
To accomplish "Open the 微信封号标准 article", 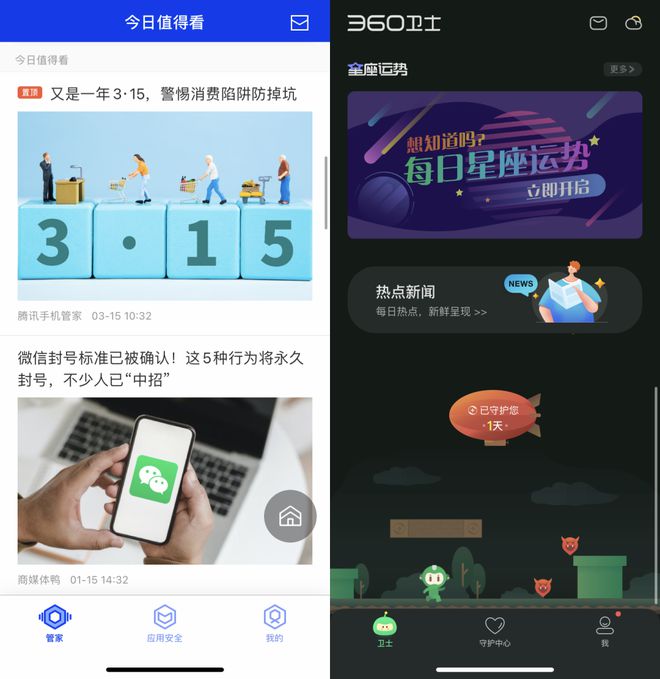I will (x=160, y=368).
